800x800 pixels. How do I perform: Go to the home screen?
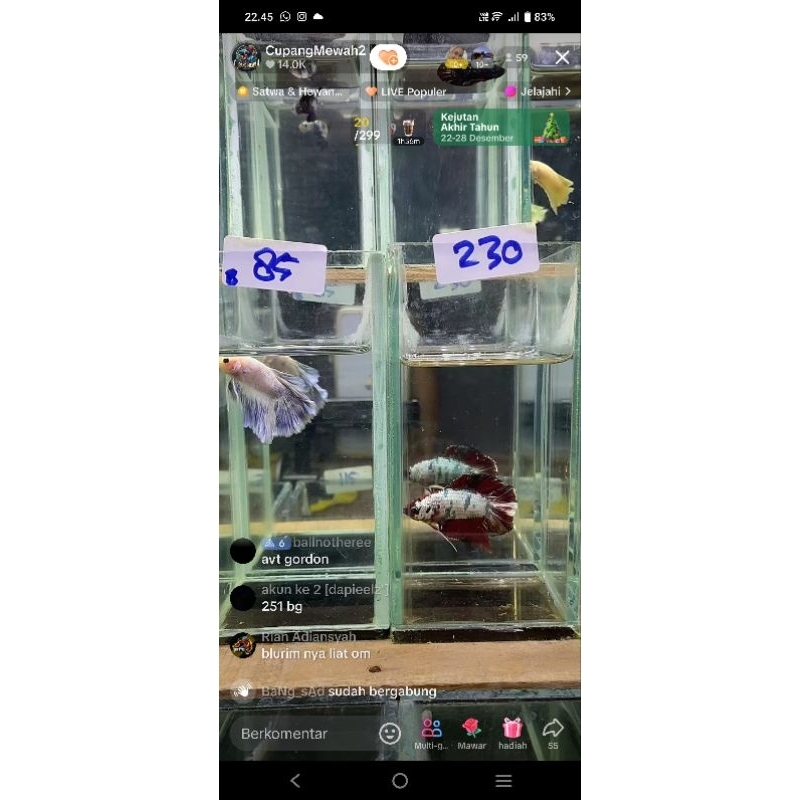pos(400,781)
